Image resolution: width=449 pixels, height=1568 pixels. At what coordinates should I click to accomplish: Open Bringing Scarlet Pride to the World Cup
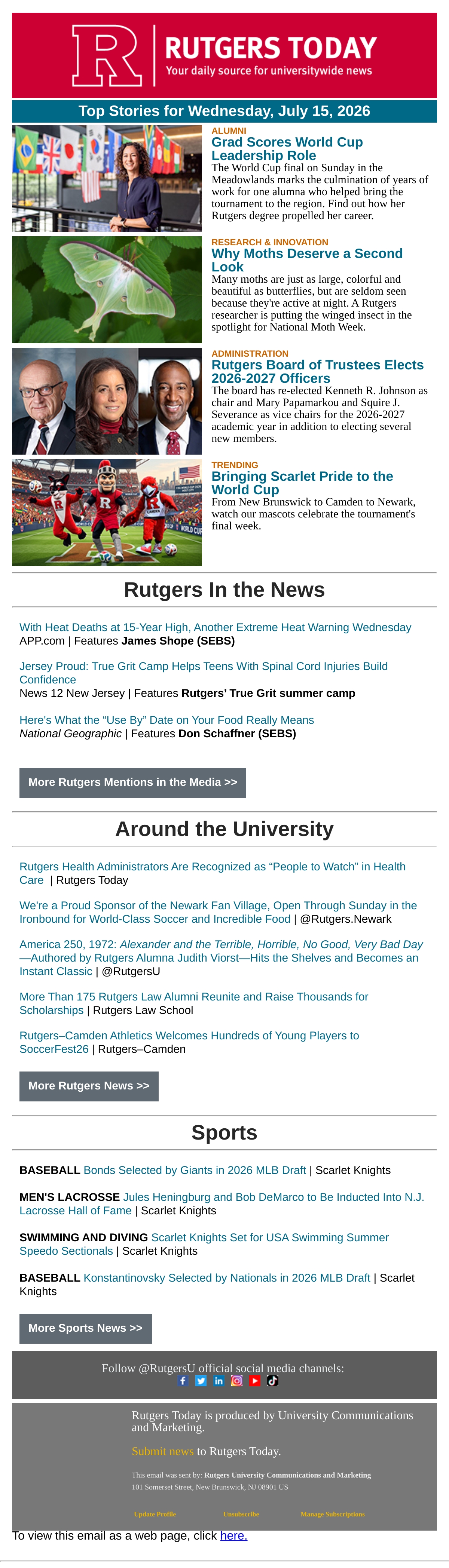coord(302,483)
